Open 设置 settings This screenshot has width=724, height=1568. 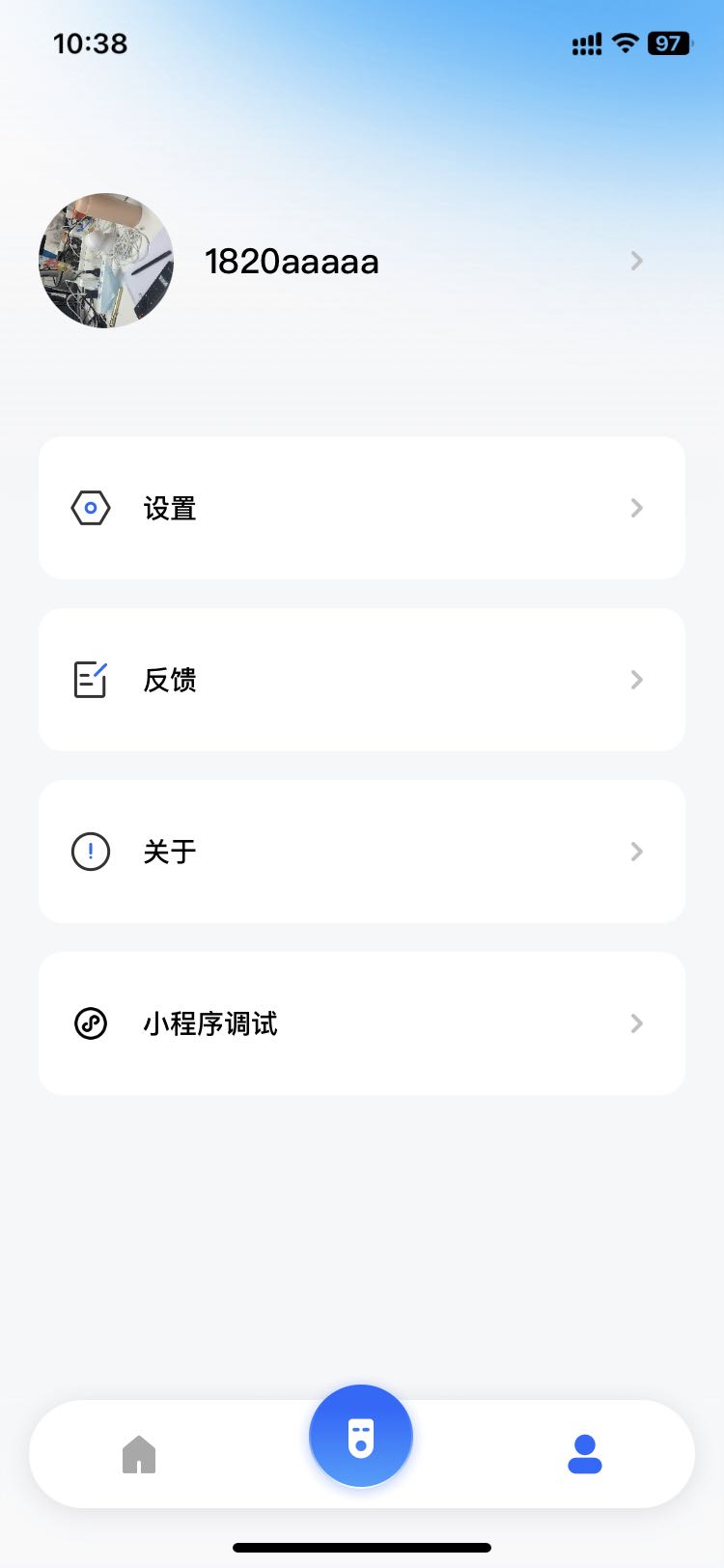362,508
